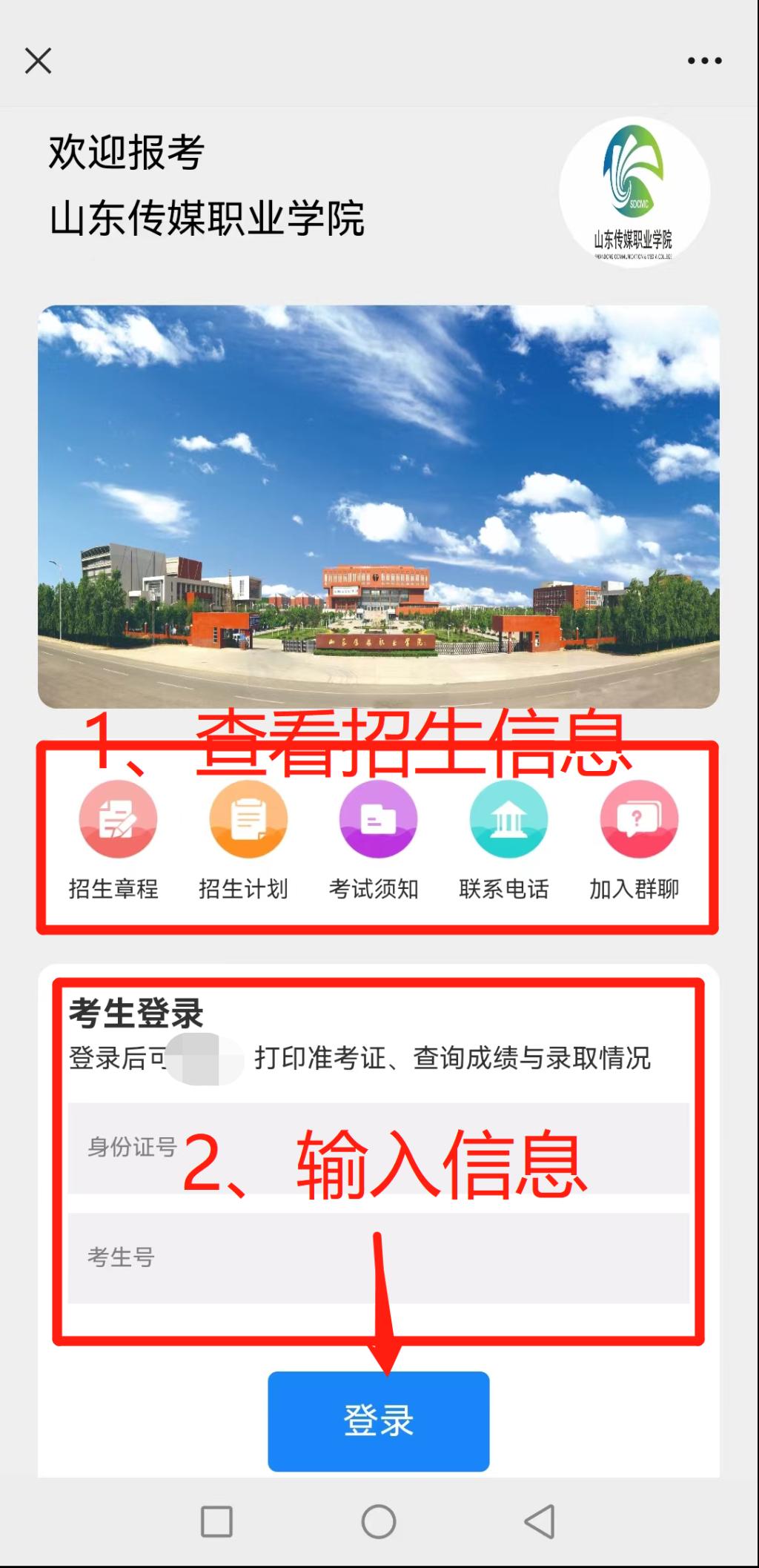Image resolution: width=759 pixels, height=1568 pixels.
Task: Focus the 身份证号 ID number field
Action: [378, 1148]
